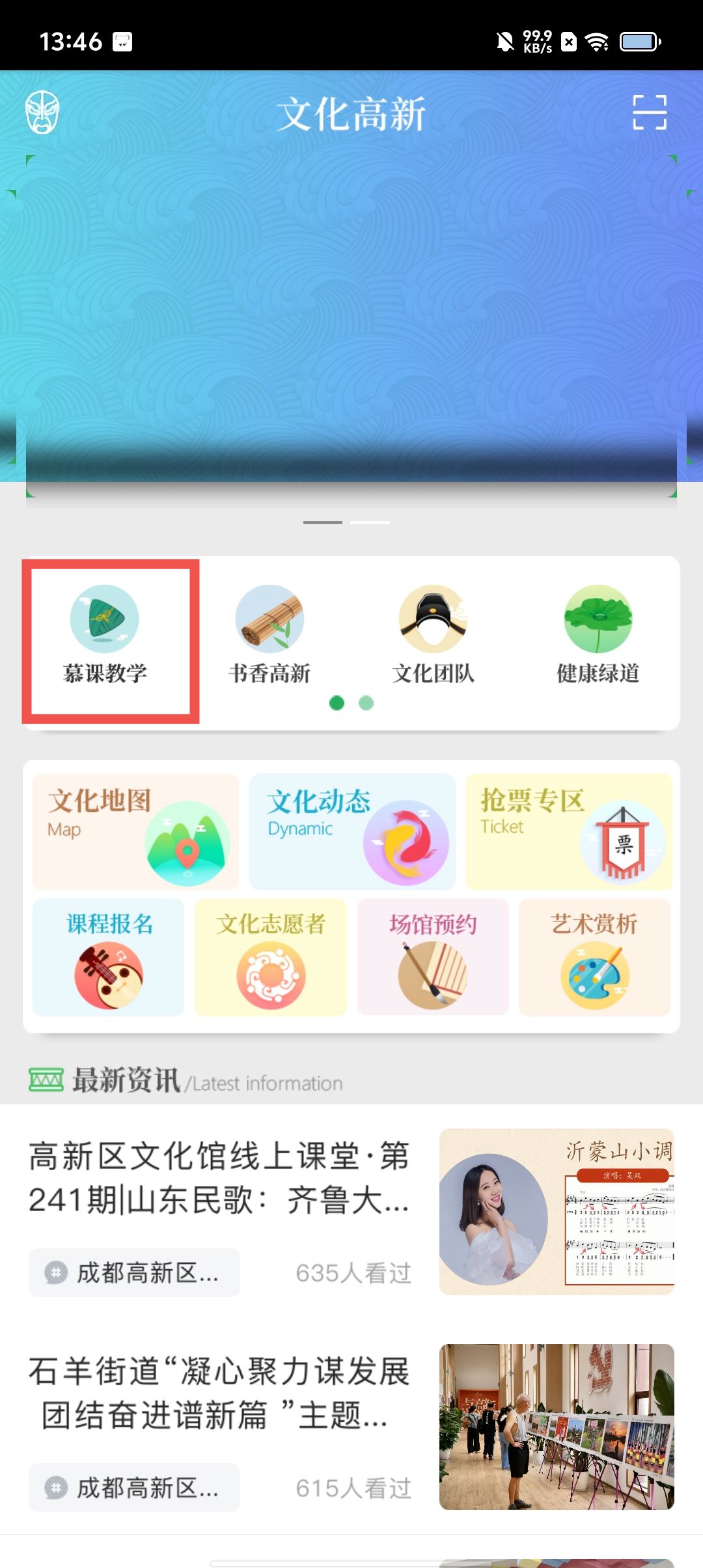Open 文化志愿者 tile

click(x=271, y=957)
